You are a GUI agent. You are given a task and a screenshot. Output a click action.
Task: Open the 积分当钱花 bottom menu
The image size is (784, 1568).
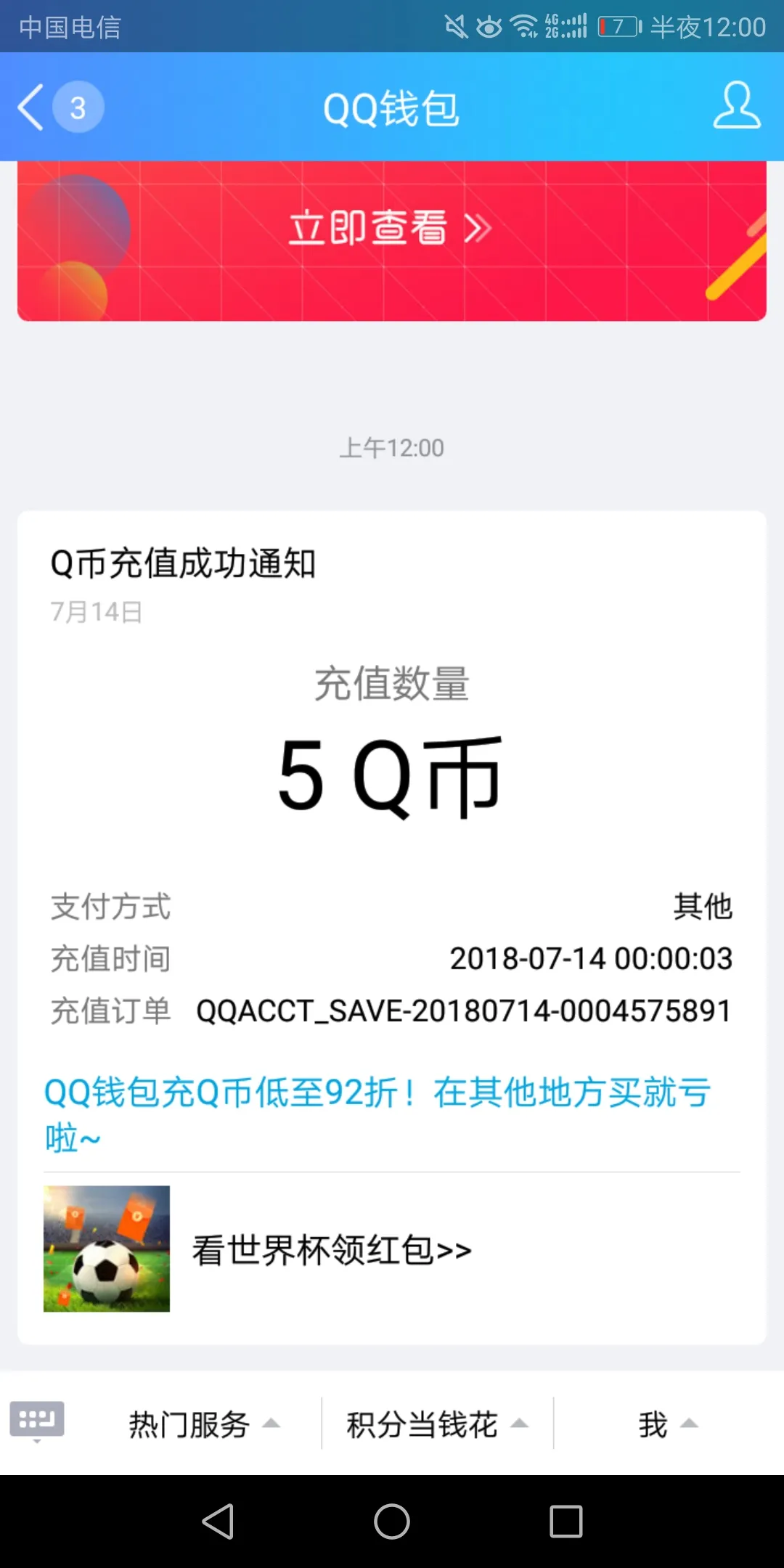pyautogui.click(x=419, y=1423)
